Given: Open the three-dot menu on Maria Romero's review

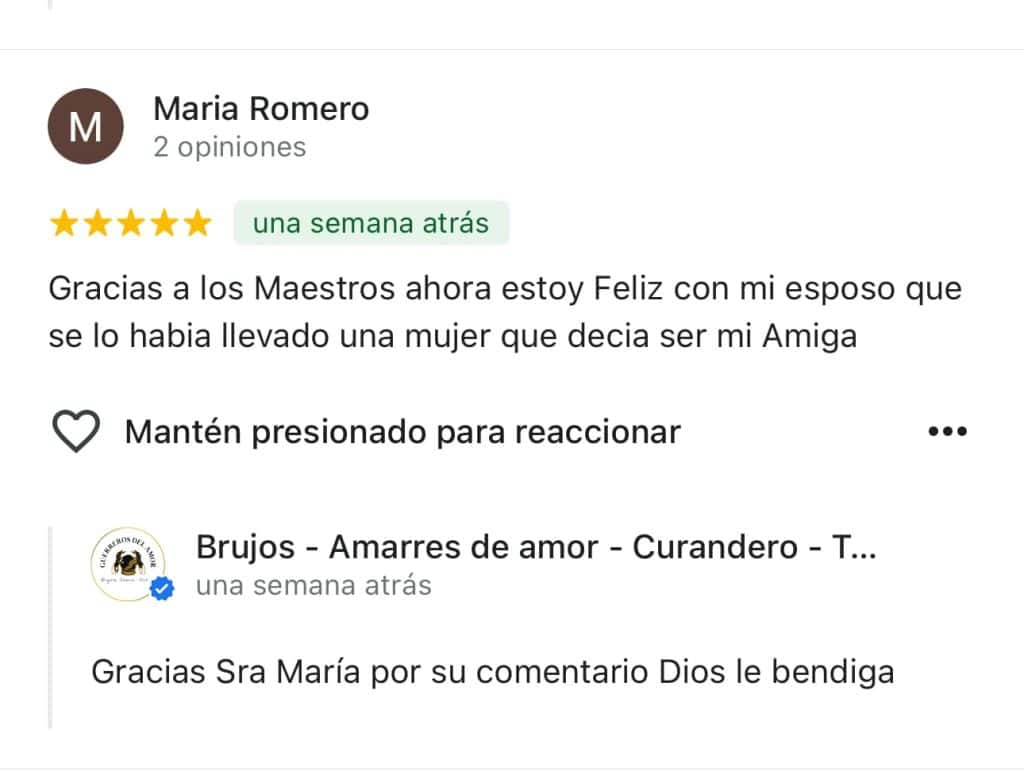Looking at the screenshot, I should tap(947, 432).
